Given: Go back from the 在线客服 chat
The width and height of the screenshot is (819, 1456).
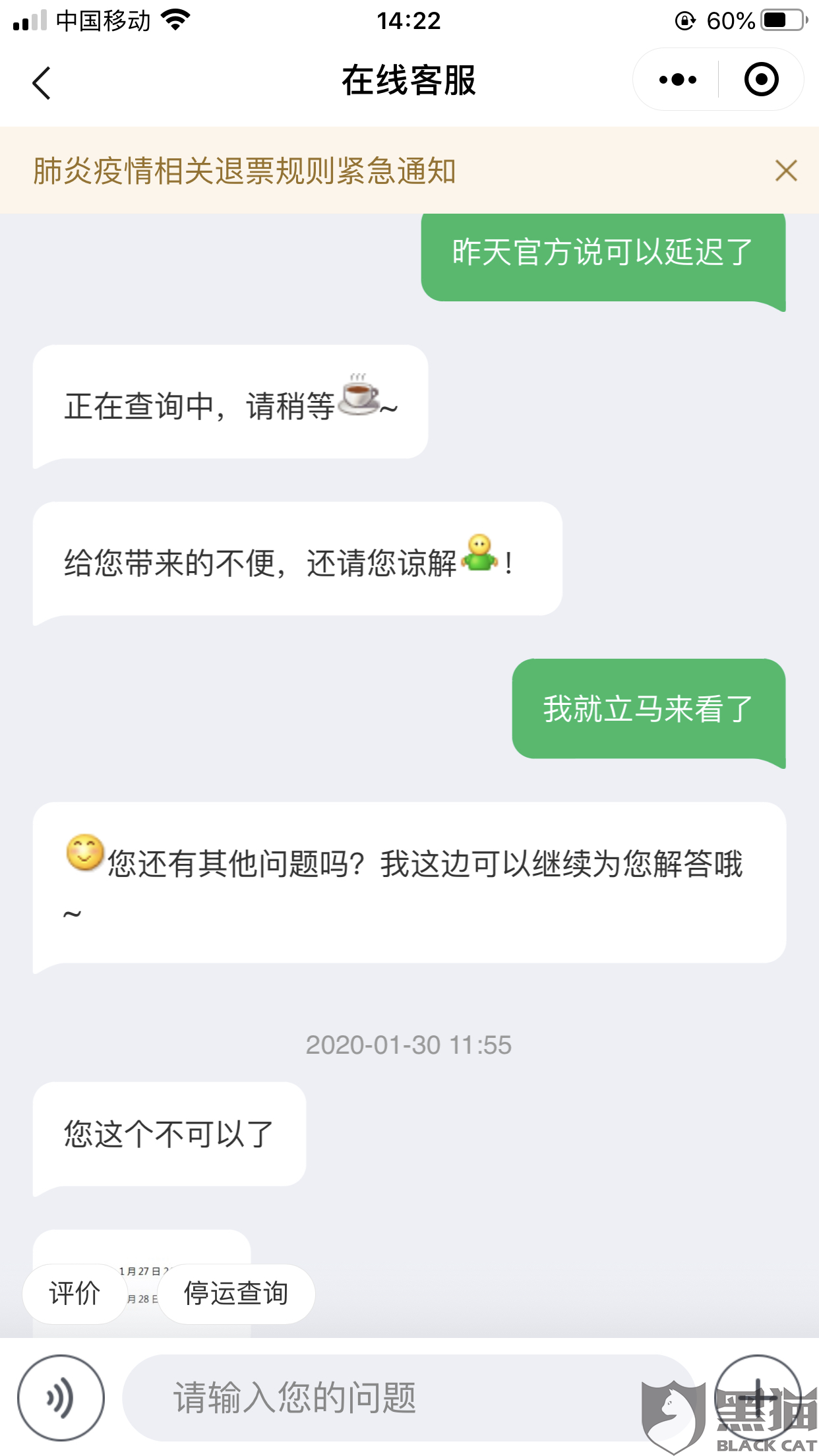Looking at the screenshot, I should (41, 82).
